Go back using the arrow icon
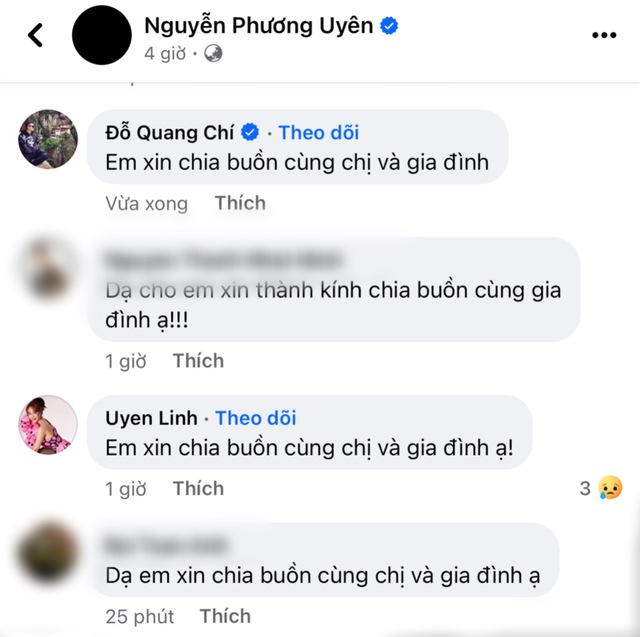The image size is (640, 637). click(x=36, y=36)
